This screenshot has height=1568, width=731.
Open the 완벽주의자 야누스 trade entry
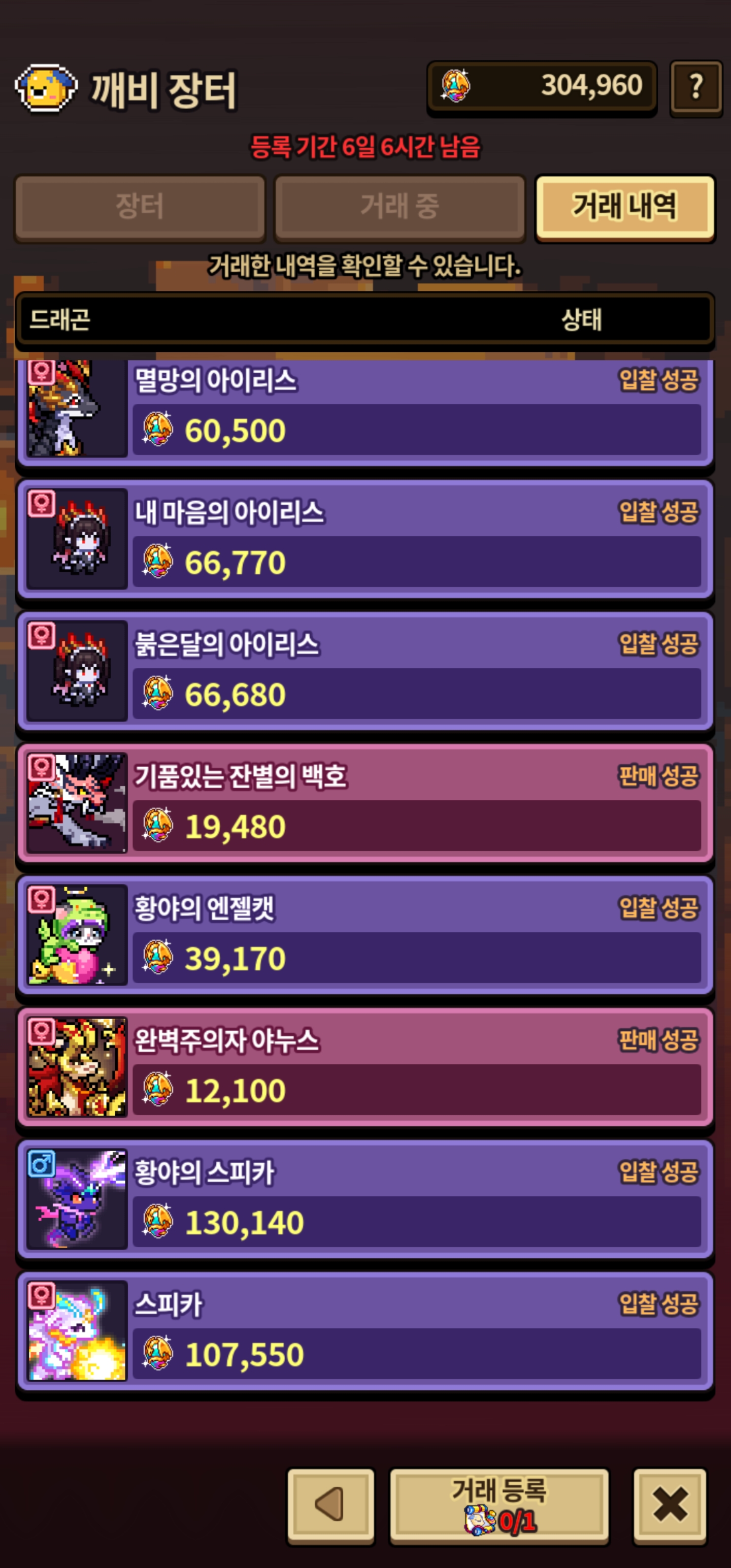tap(365, 1066)
